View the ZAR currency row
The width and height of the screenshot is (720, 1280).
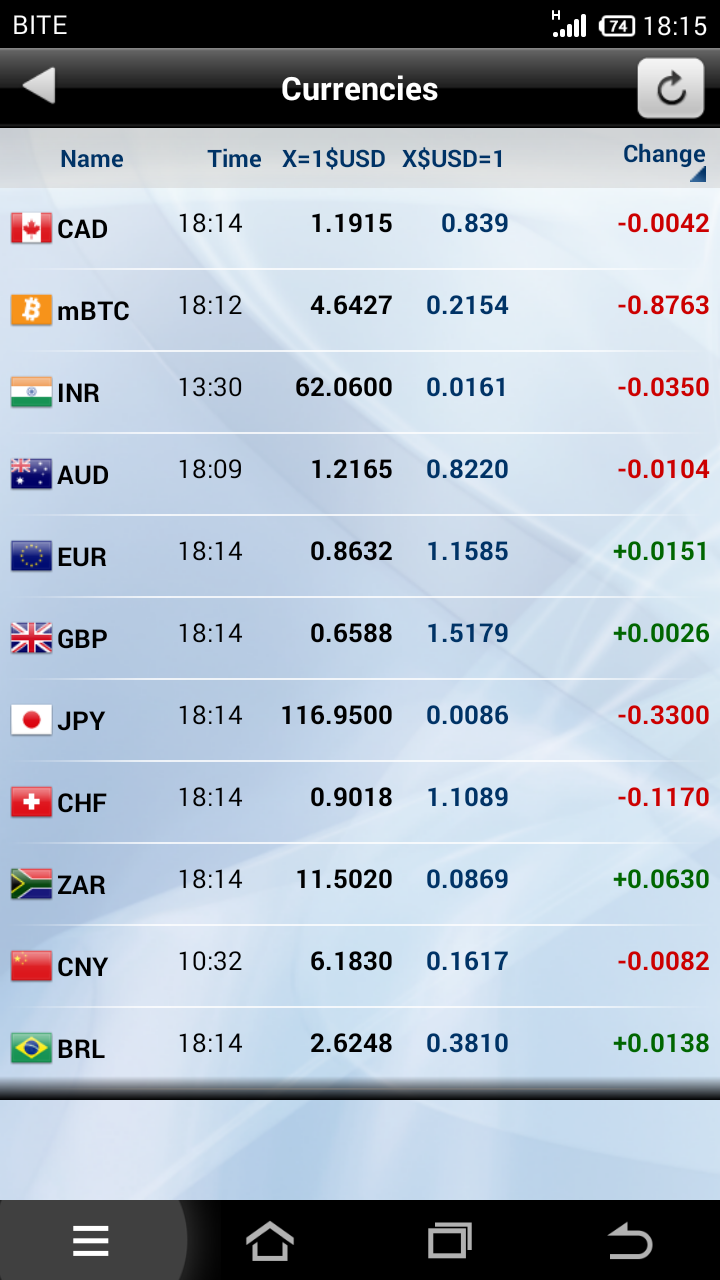(x=360, y=884)
